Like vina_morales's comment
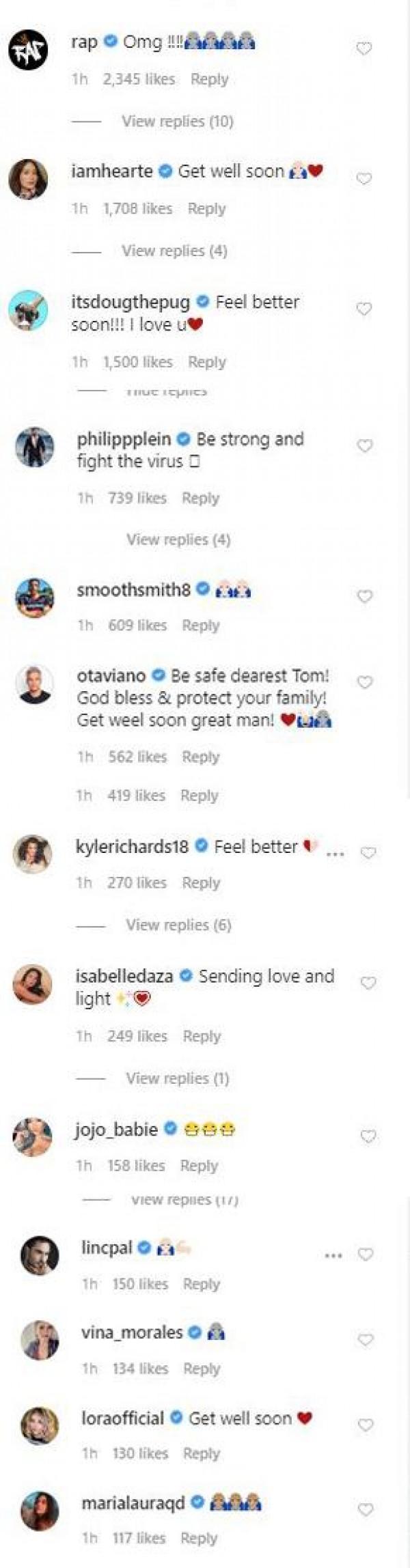The image size is (410, 1568). click(x=366, y=1340)
